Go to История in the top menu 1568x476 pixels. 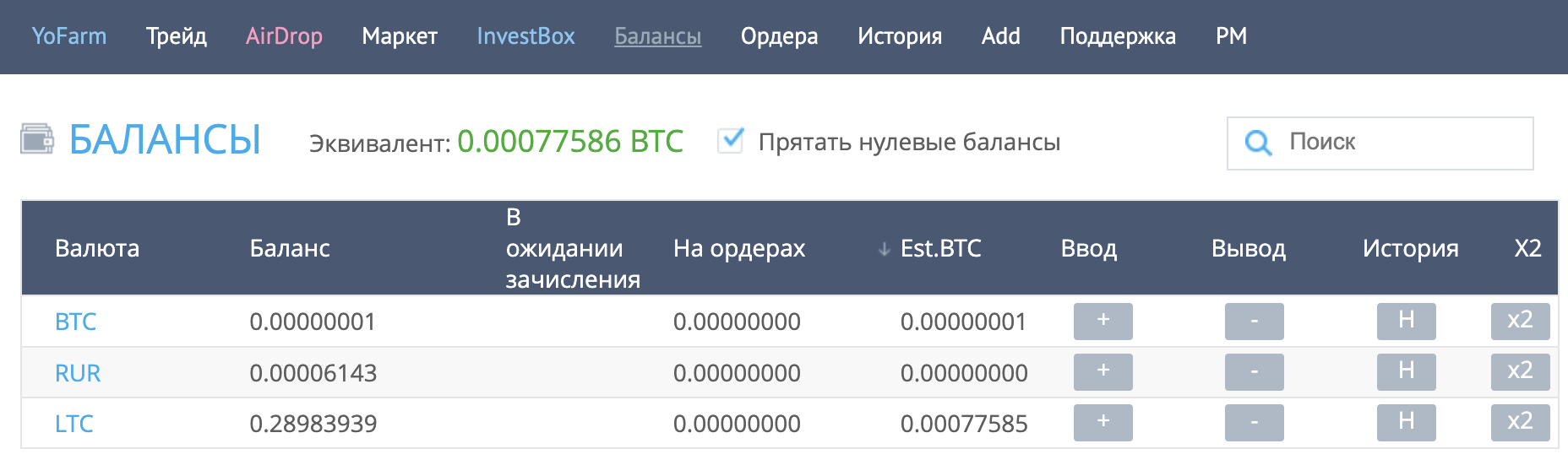(900, 36)
